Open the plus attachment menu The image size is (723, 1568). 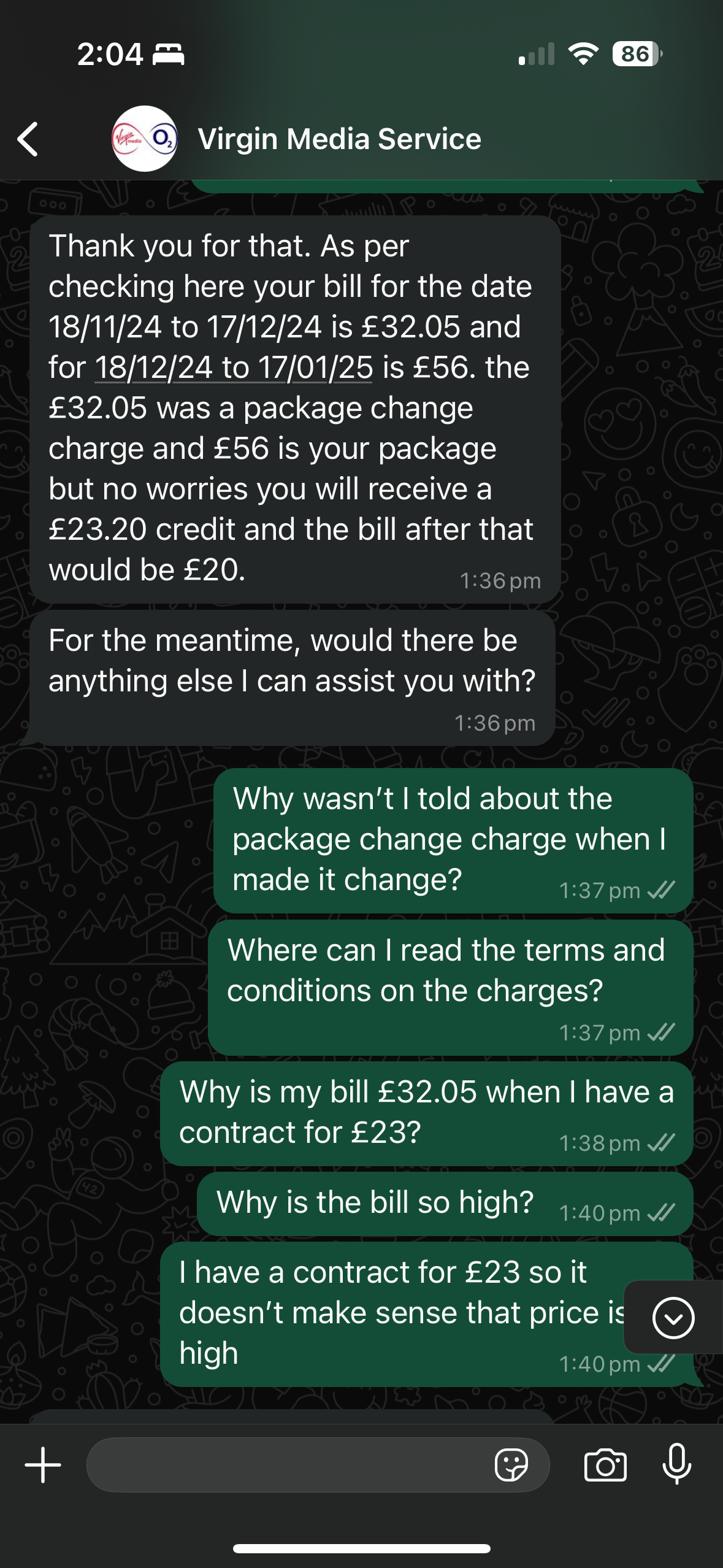(43, 1465)
